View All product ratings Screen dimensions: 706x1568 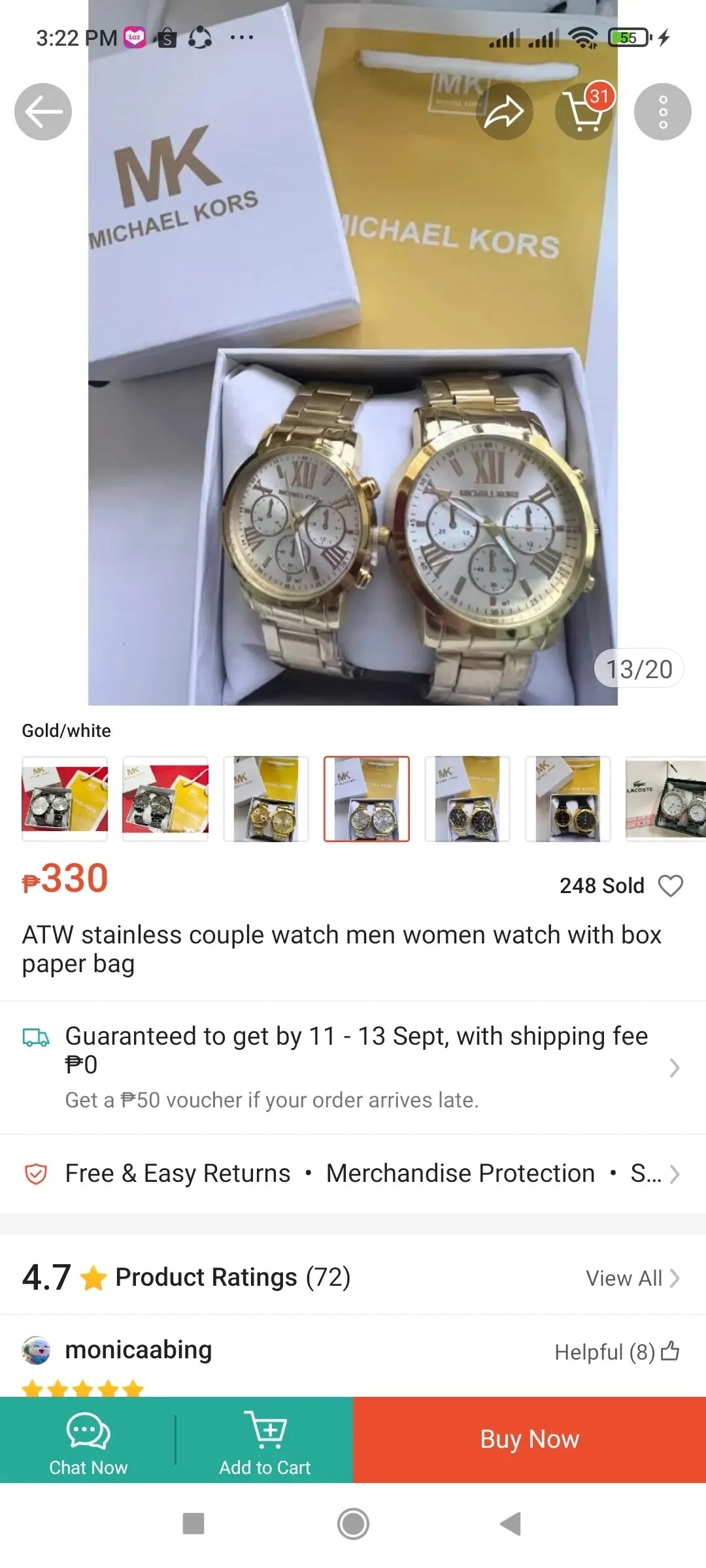click(631, 1278)
